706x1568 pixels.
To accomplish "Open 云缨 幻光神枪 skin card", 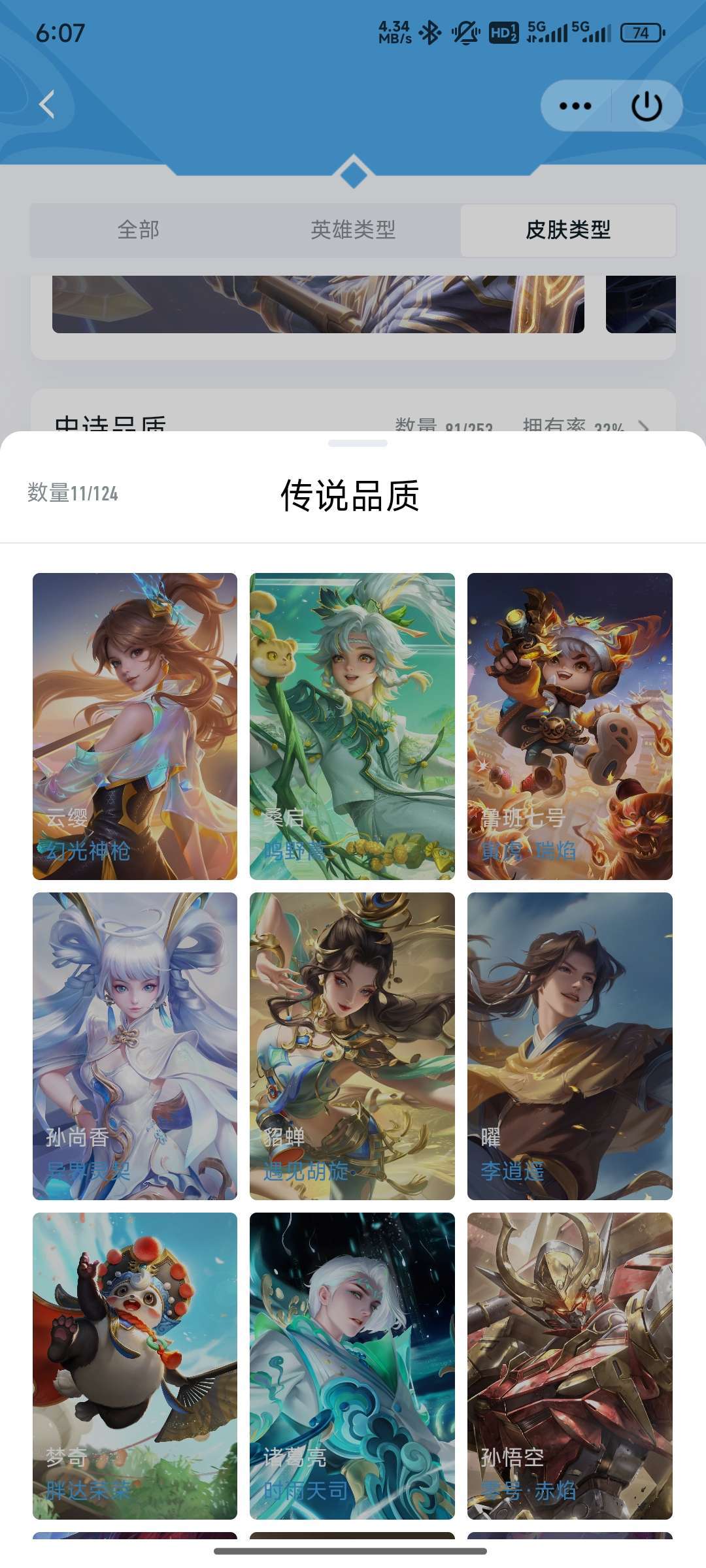I will point(135,727).
